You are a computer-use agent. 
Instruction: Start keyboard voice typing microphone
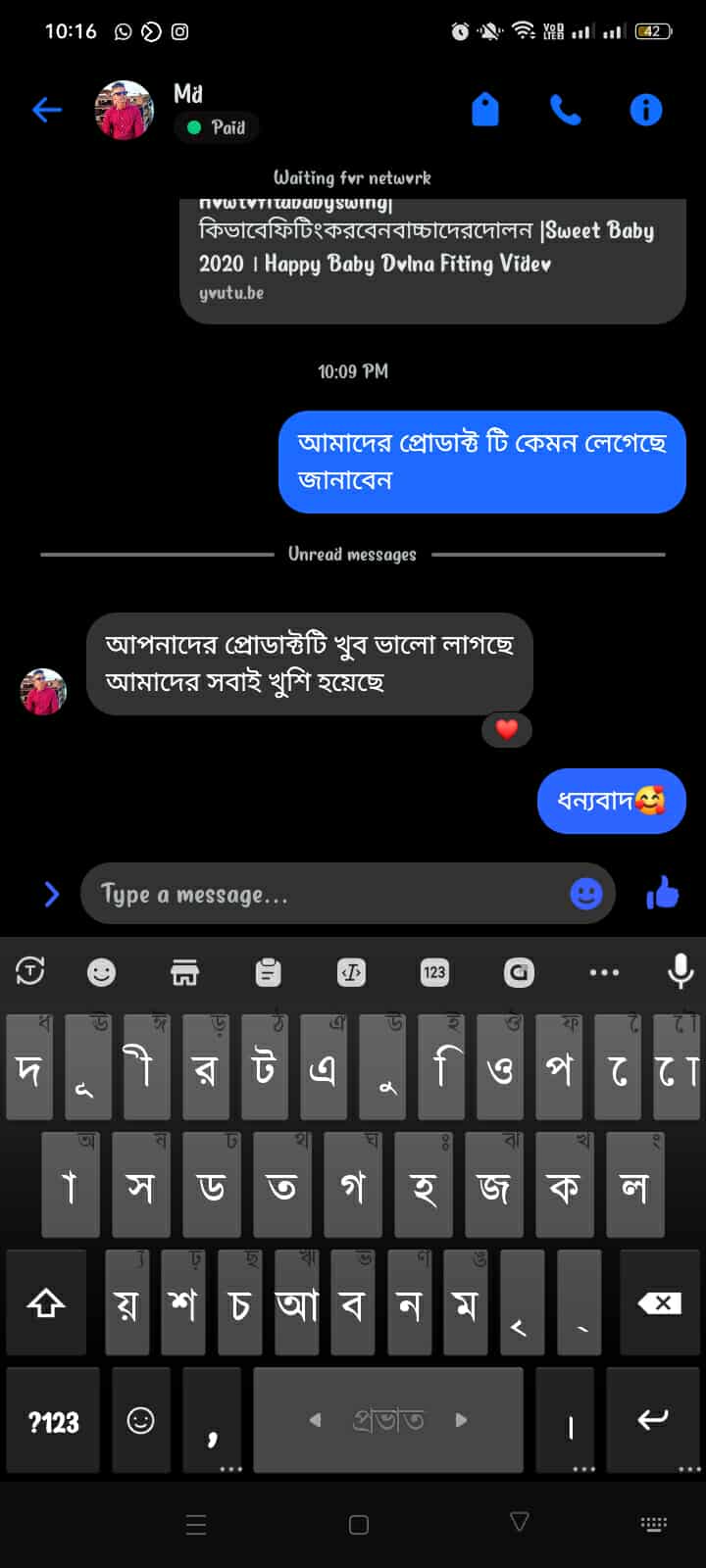[681, 971]
